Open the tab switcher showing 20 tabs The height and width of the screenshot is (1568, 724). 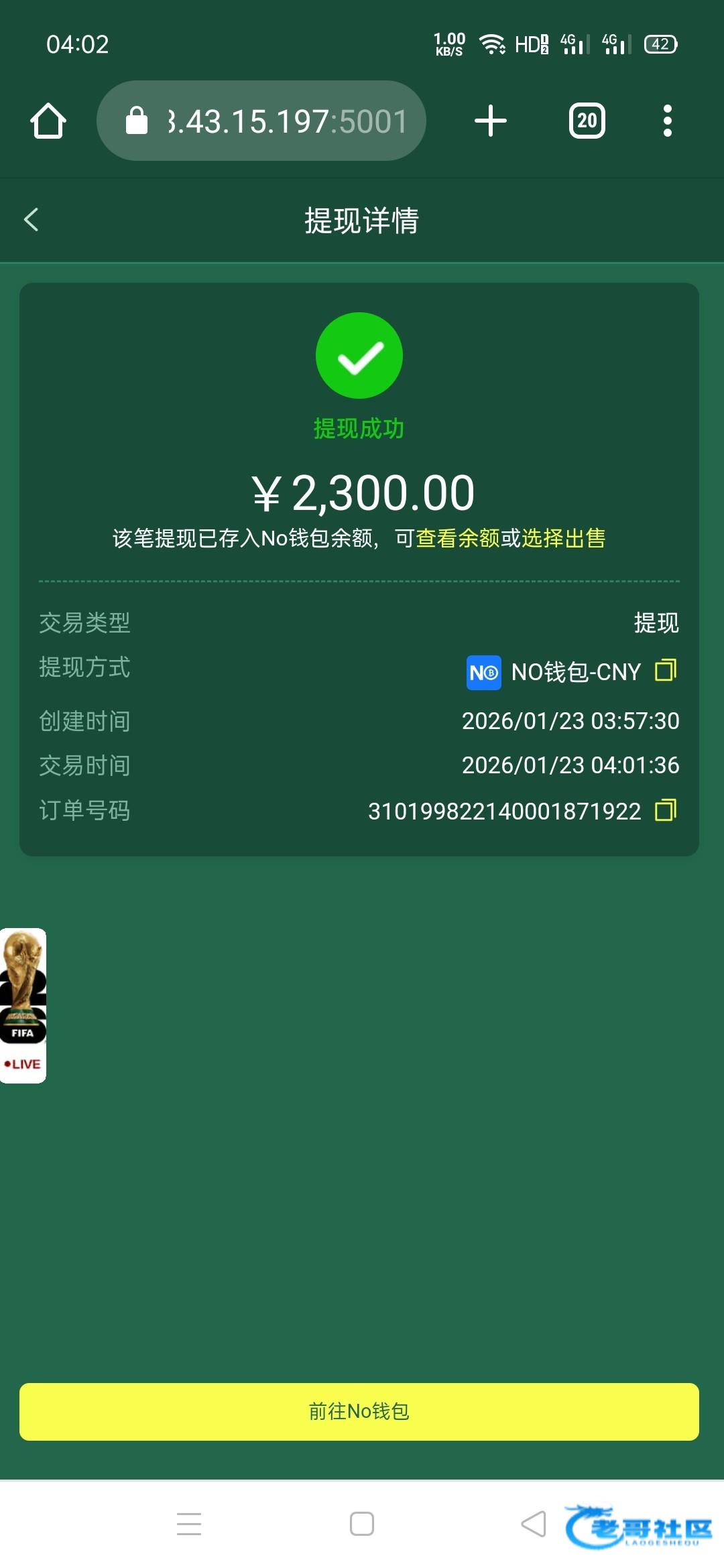[587, 121]
